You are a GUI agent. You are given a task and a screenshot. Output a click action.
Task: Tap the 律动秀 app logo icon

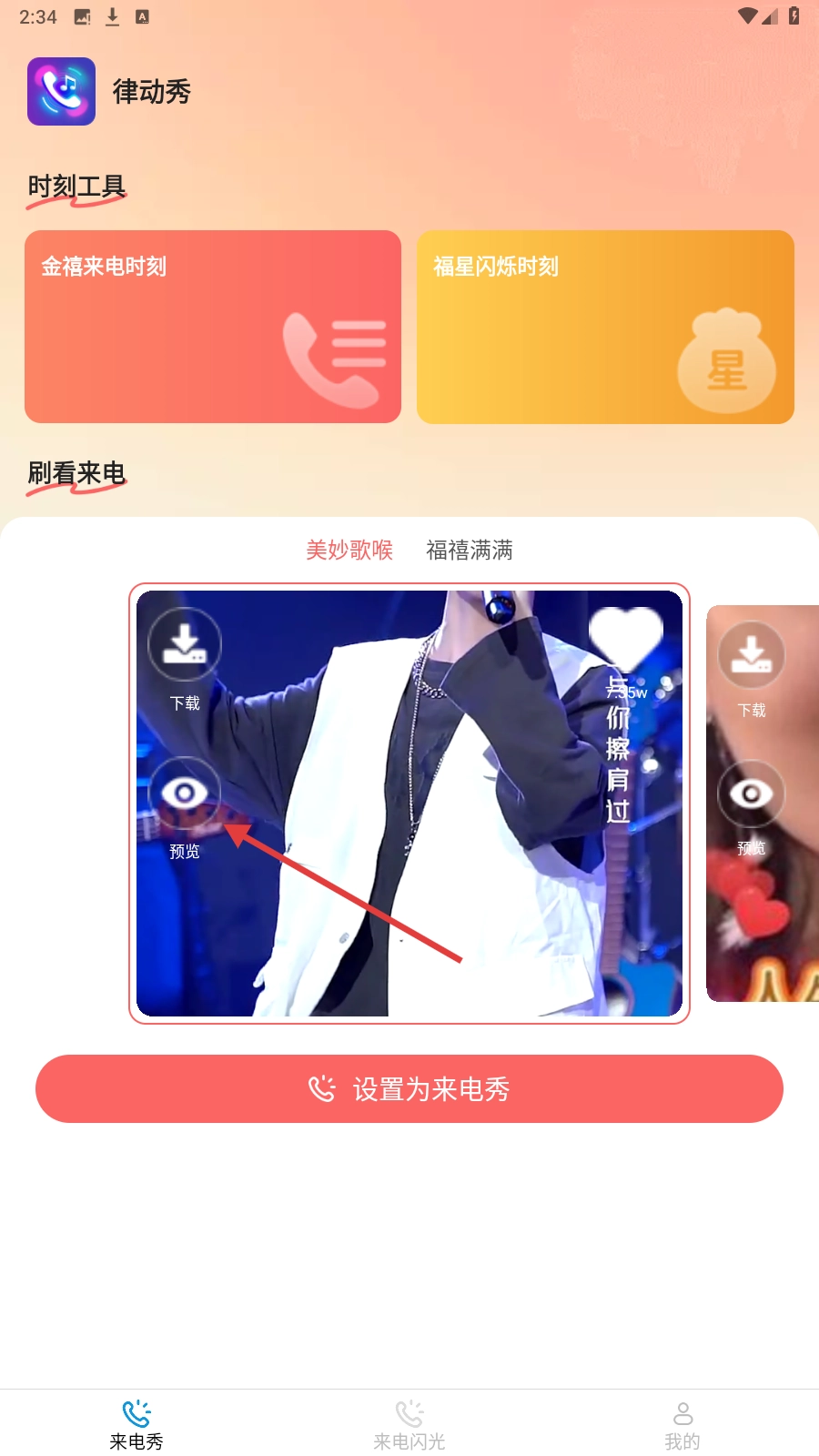click(x=61, y=92)
